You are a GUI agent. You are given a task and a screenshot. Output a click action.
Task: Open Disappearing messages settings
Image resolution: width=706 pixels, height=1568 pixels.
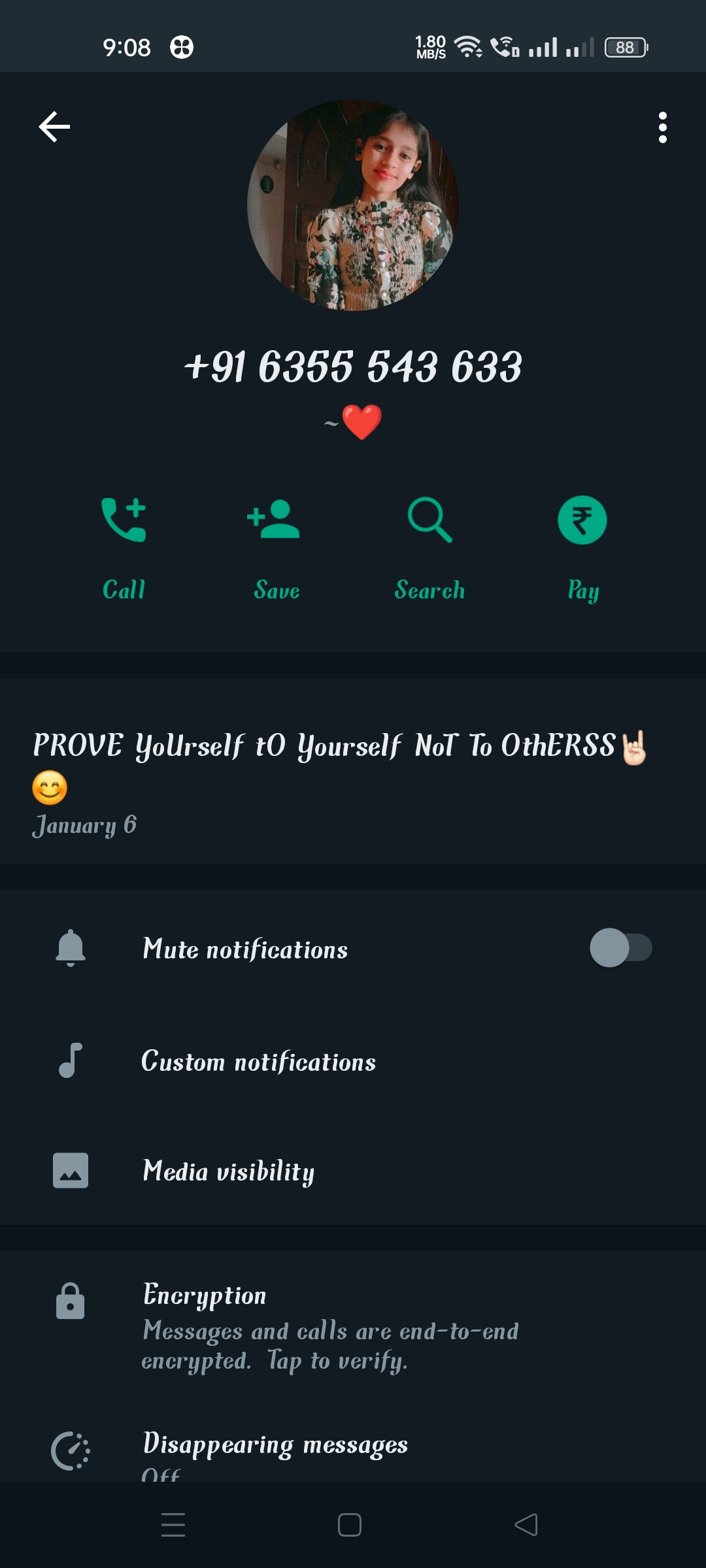275,1447
